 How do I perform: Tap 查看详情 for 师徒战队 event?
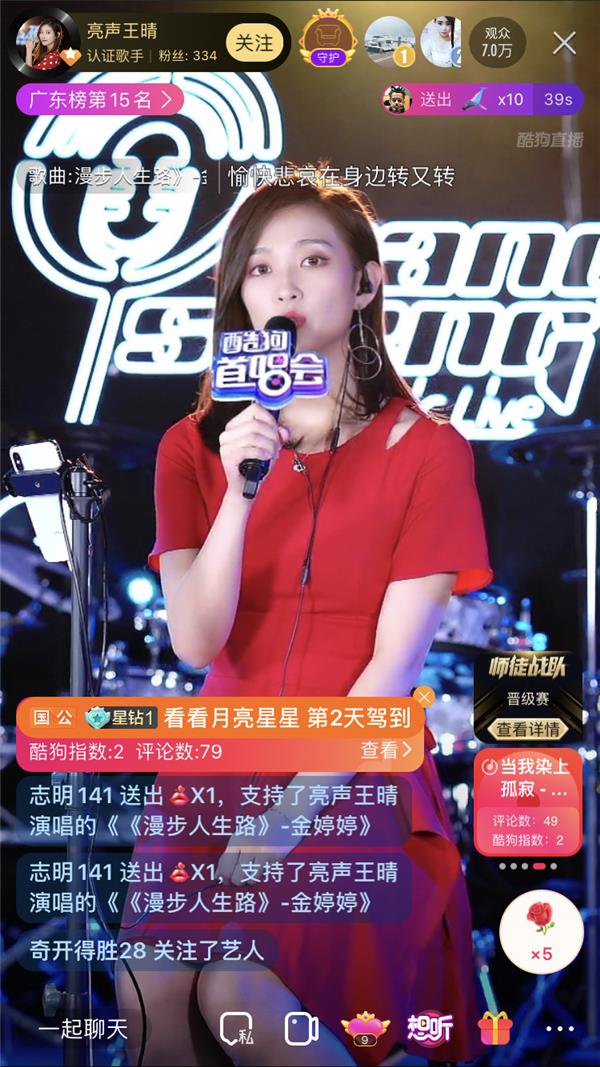pyautogui.click(x=528, y=729)
